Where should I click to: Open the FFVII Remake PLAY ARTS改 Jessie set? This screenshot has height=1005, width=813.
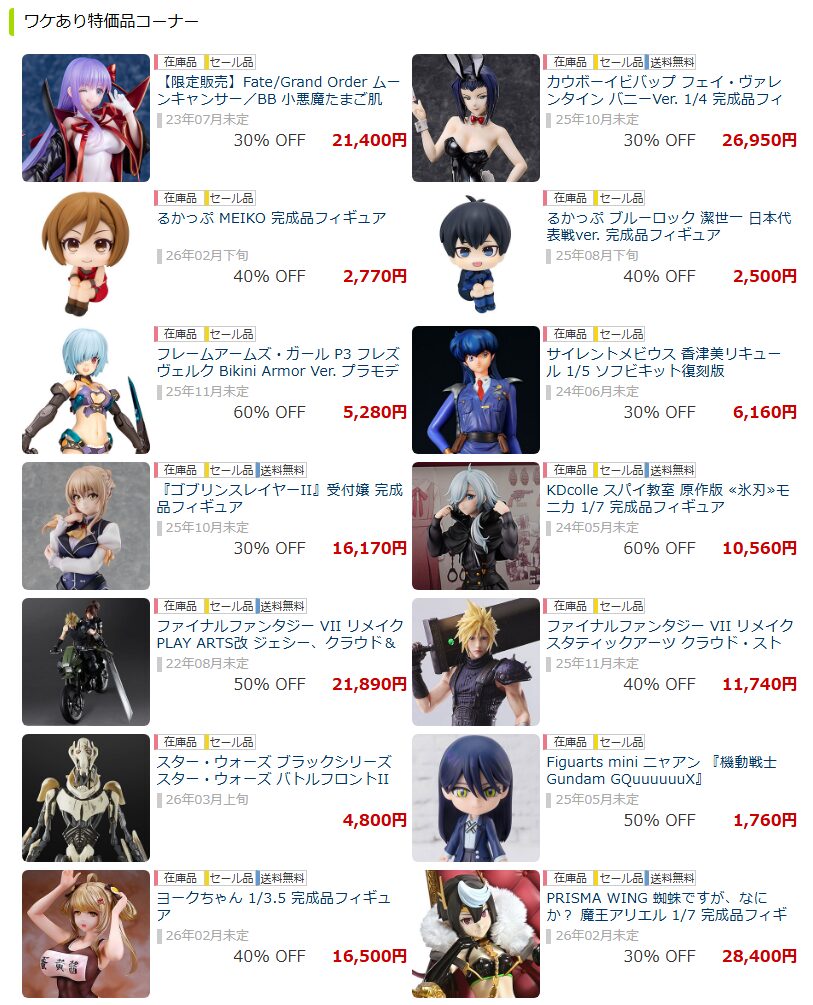(276, 634)
